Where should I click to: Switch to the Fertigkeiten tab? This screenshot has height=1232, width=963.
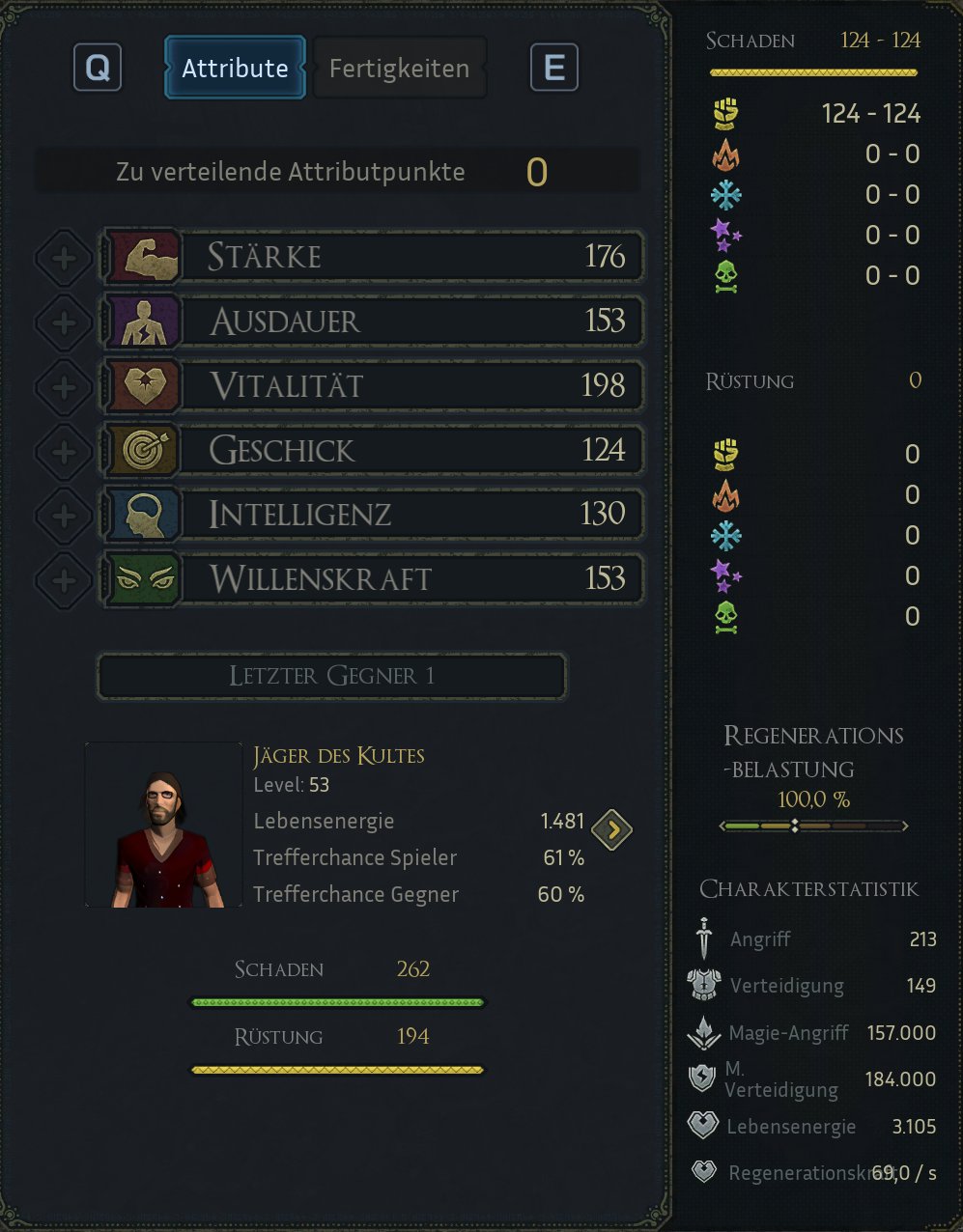tap(399, 69)
